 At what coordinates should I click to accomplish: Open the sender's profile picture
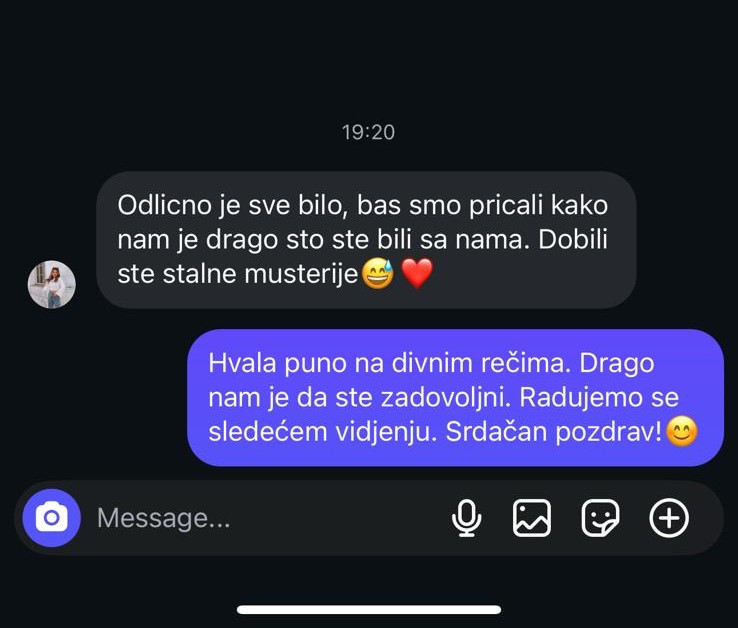pos(51,284)
